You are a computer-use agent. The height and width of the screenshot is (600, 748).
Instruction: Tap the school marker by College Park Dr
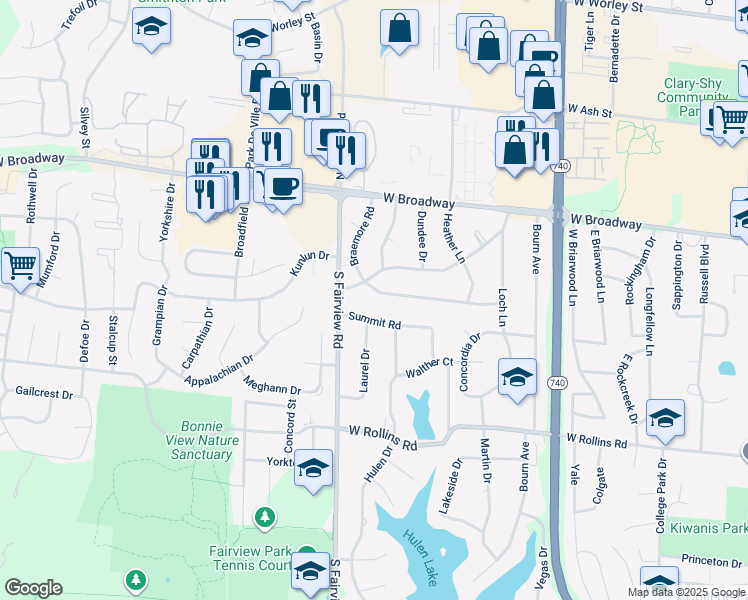(665, 421)
